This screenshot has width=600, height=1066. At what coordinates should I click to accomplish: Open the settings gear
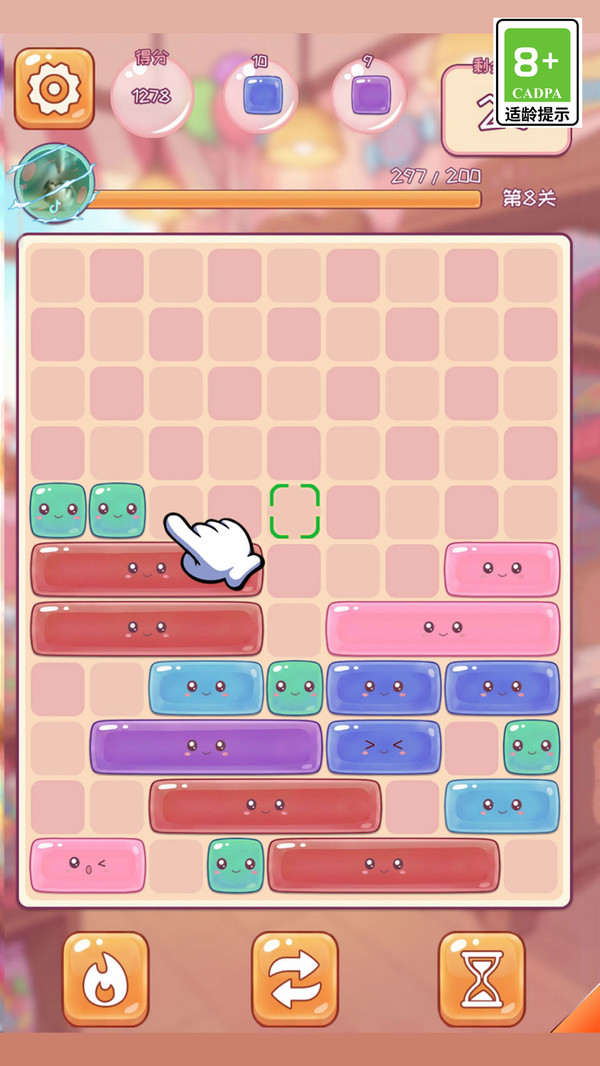(x=54, y=88)
